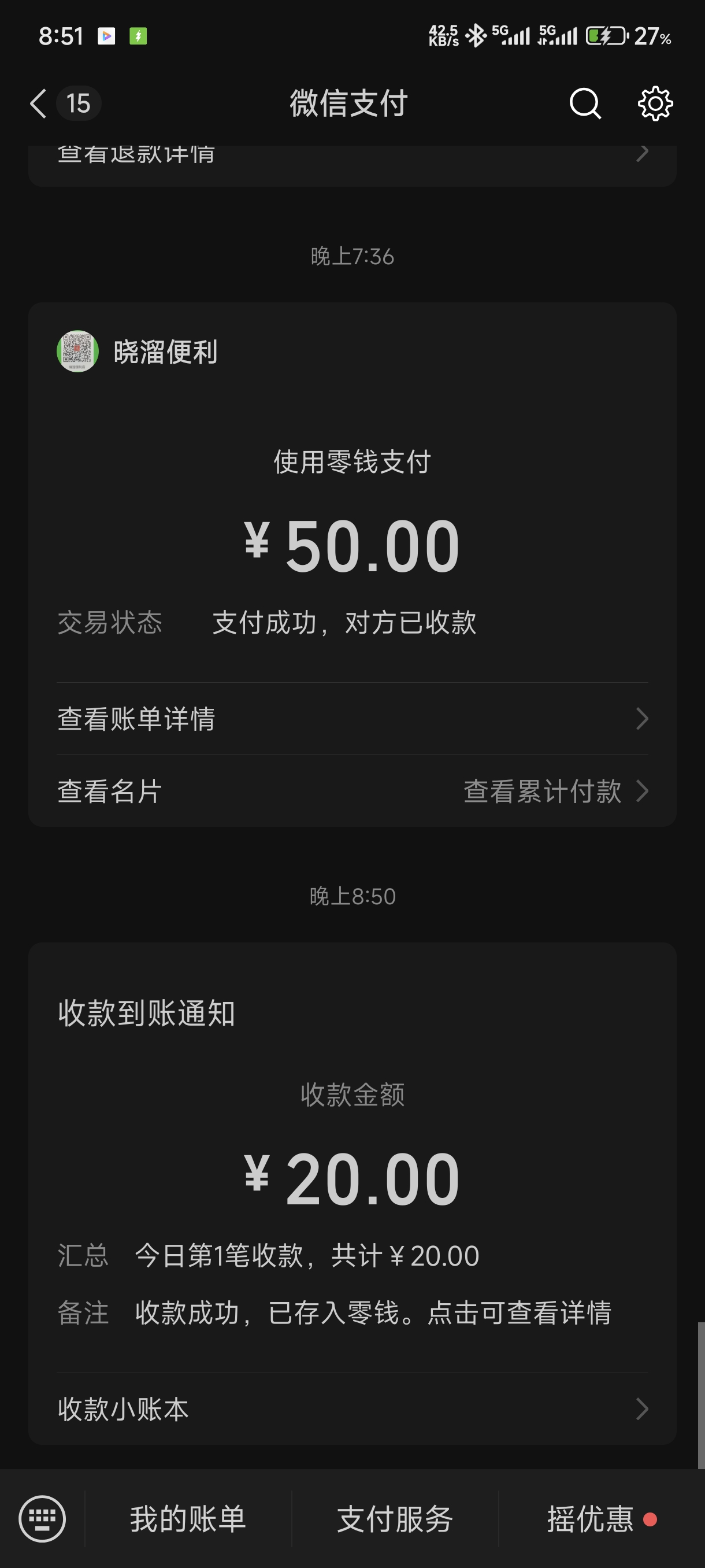Open the settings gear
705x1568 pixels.
coord(655,103)
